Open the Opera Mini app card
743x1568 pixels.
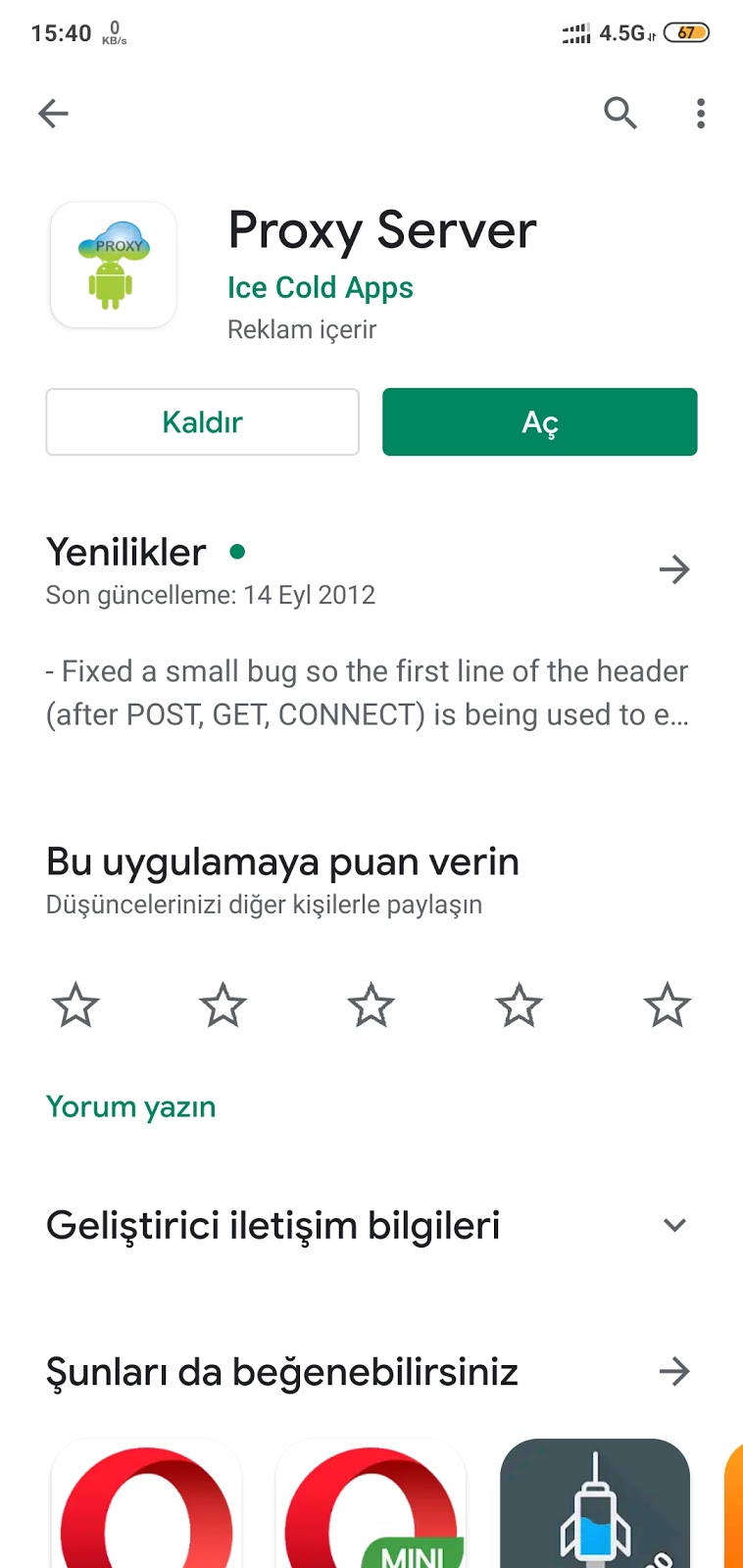click(371, 1503)
